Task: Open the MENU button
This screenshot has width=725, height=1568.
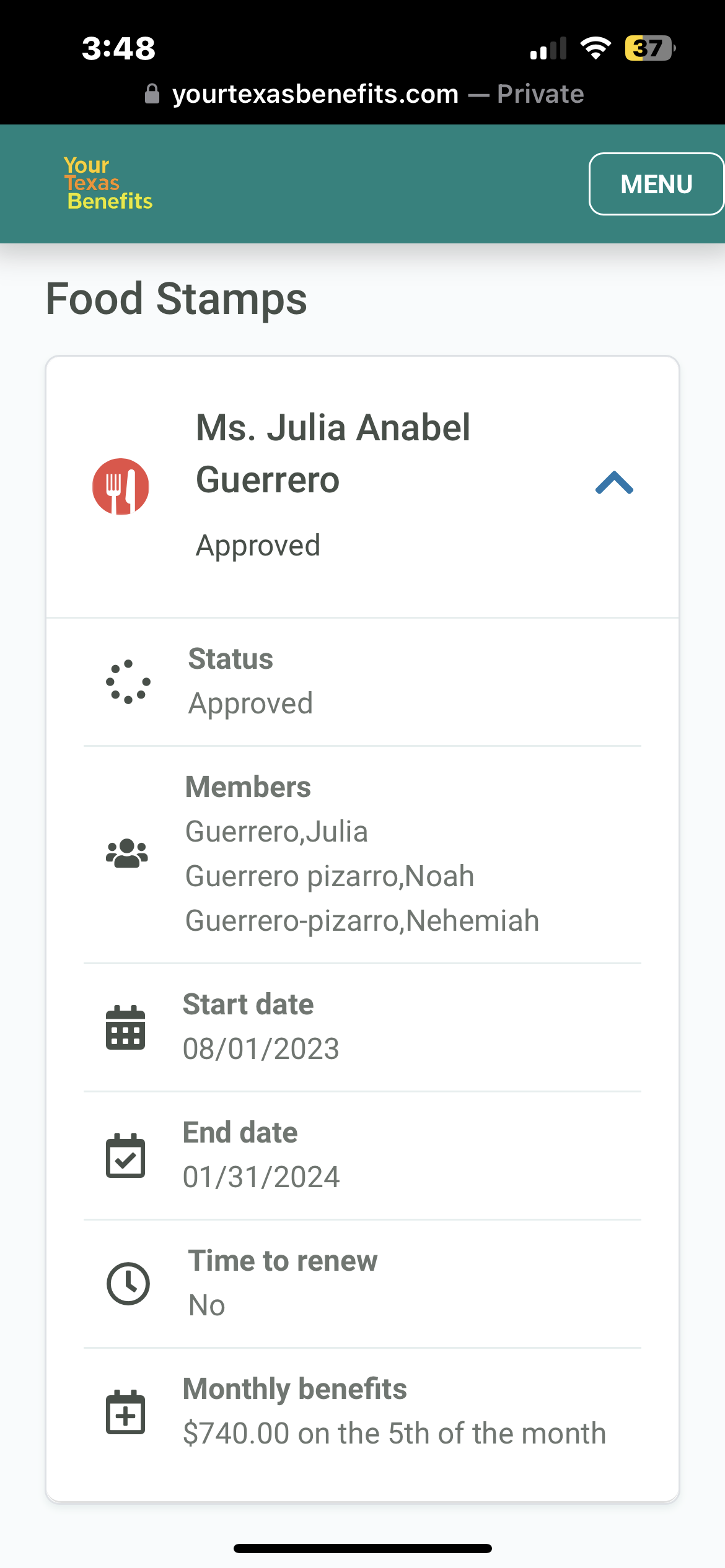Action: pyautogui.click(x=656, y=184)
